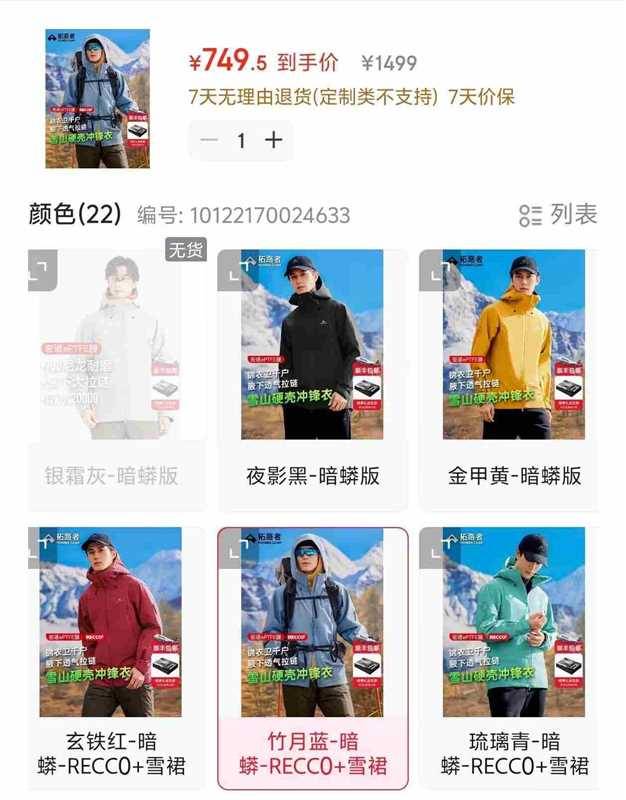
Task: Decrease quantity with the minus button
Action: tap(209, 141)
